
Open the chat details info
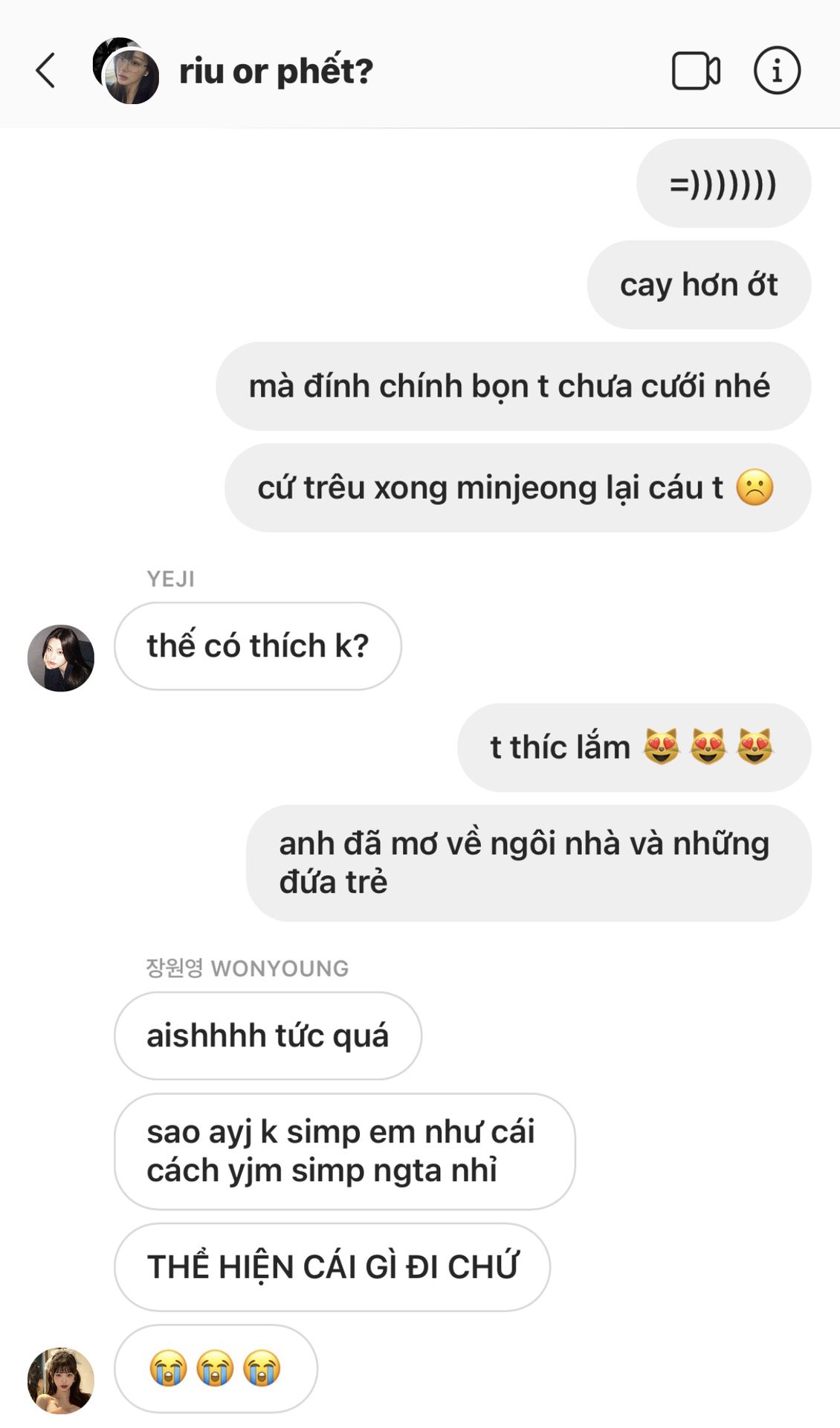point(777,71)
